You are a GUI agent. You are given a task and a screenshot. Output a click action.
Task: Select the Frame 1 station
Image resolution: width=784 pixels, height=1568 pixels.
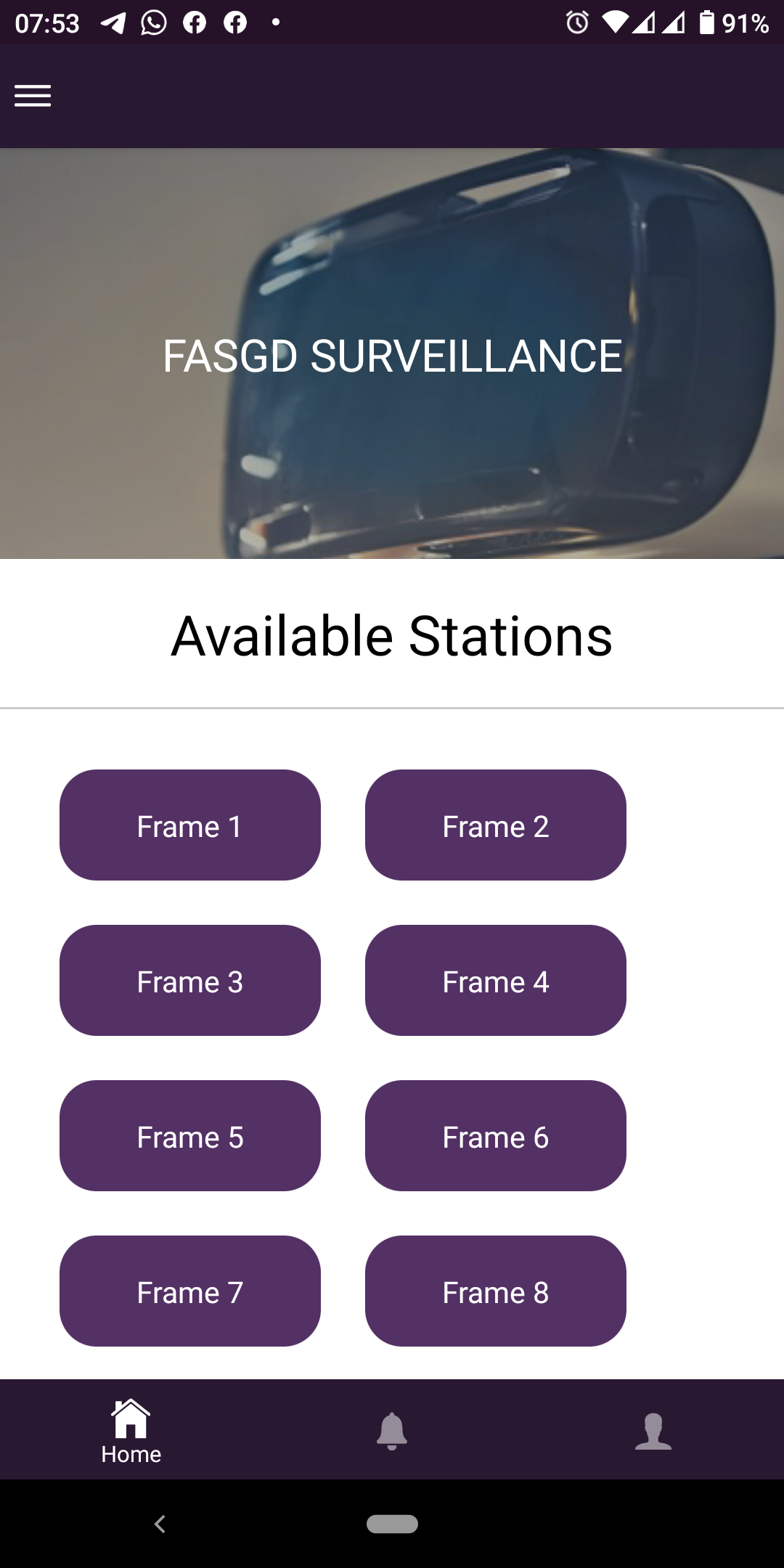189,825
